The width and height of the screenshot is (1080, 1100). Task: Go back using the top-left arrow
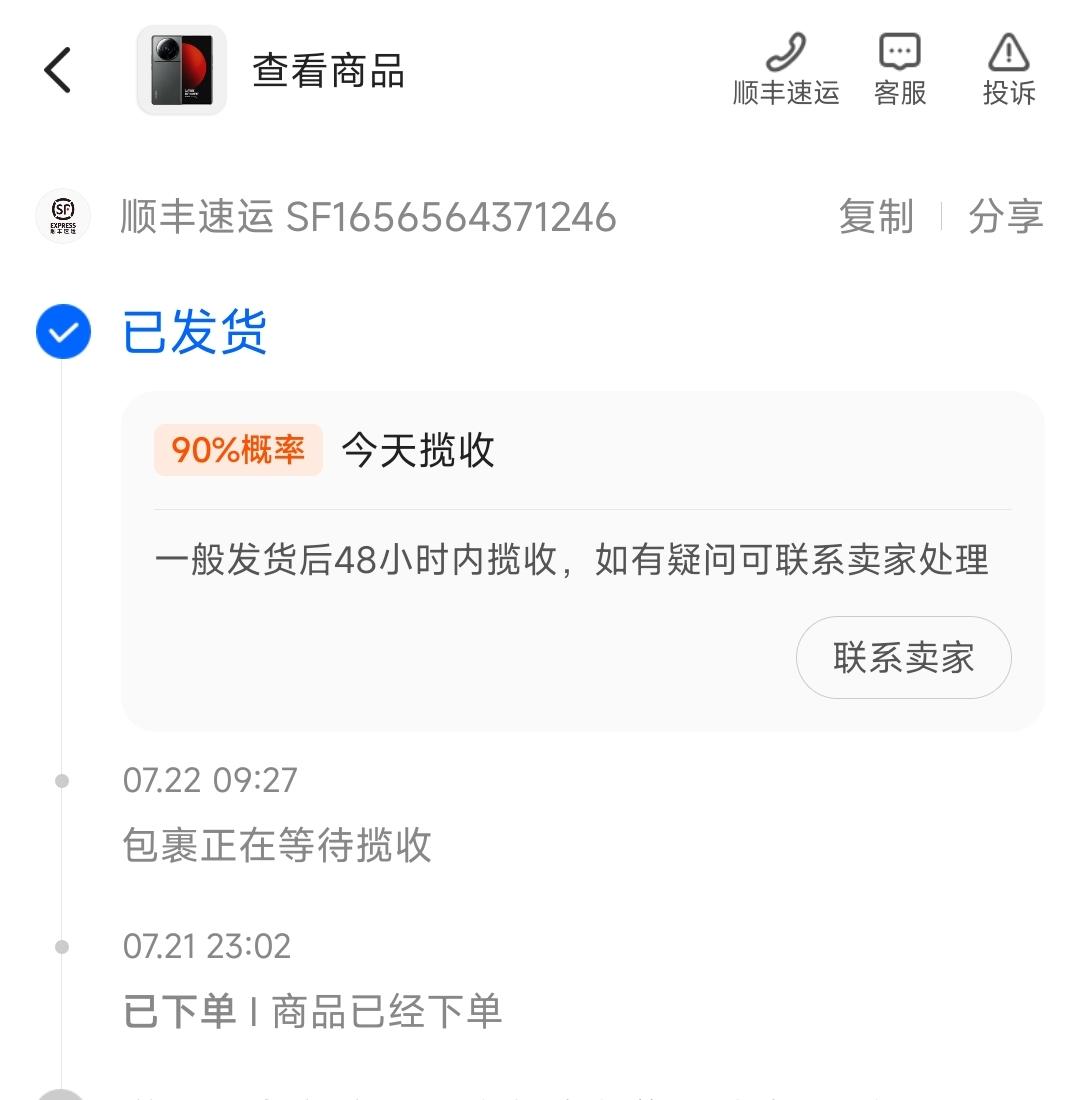tap(58, 71)
